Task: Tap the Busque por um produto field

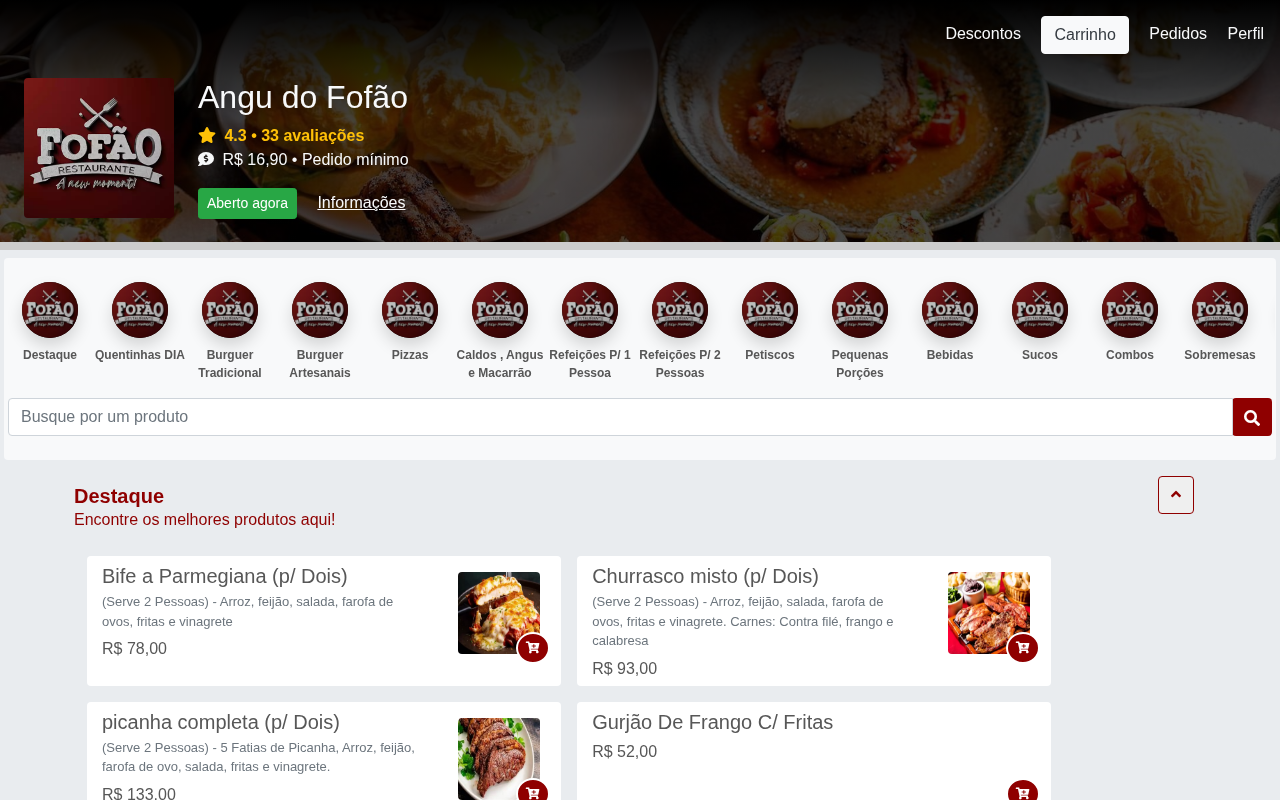Action: tap(620, 417)
